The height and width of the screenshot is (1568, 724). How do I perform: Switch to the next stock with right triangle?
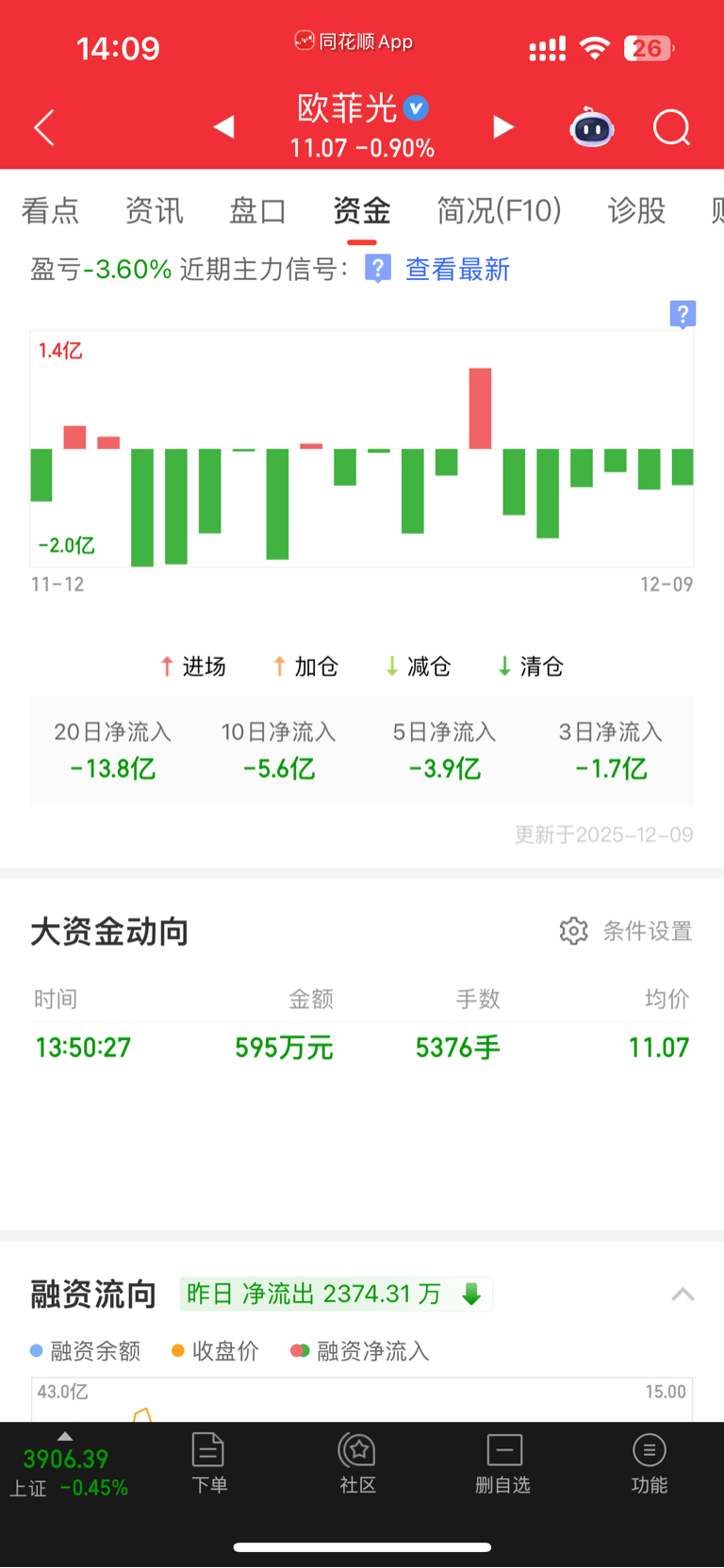[503, 126]
